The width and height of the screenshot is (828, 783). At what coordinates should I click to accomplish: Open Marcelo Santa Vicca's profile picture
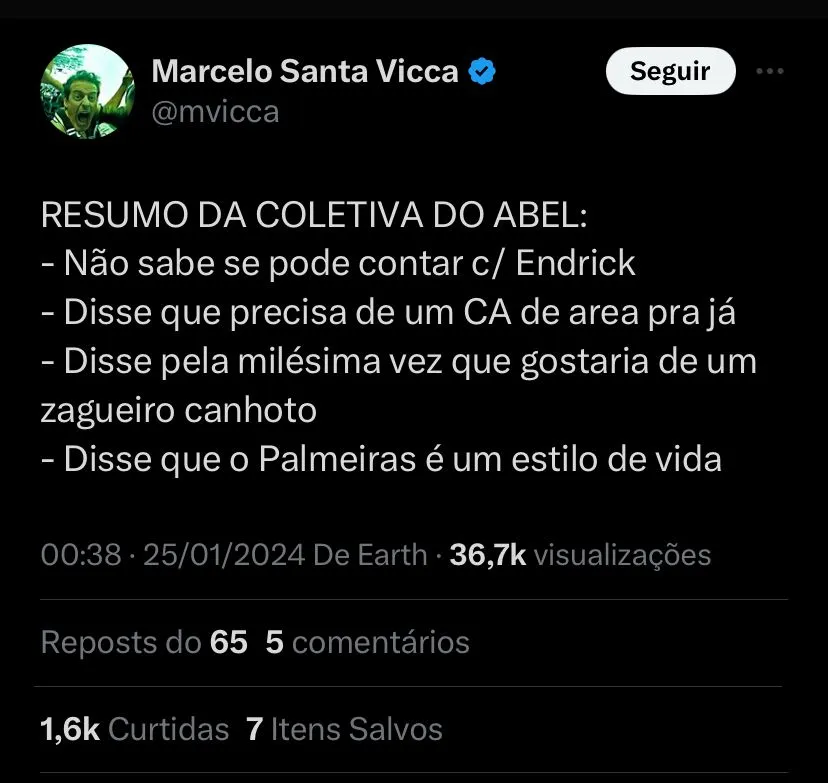[x=86, y=91]
